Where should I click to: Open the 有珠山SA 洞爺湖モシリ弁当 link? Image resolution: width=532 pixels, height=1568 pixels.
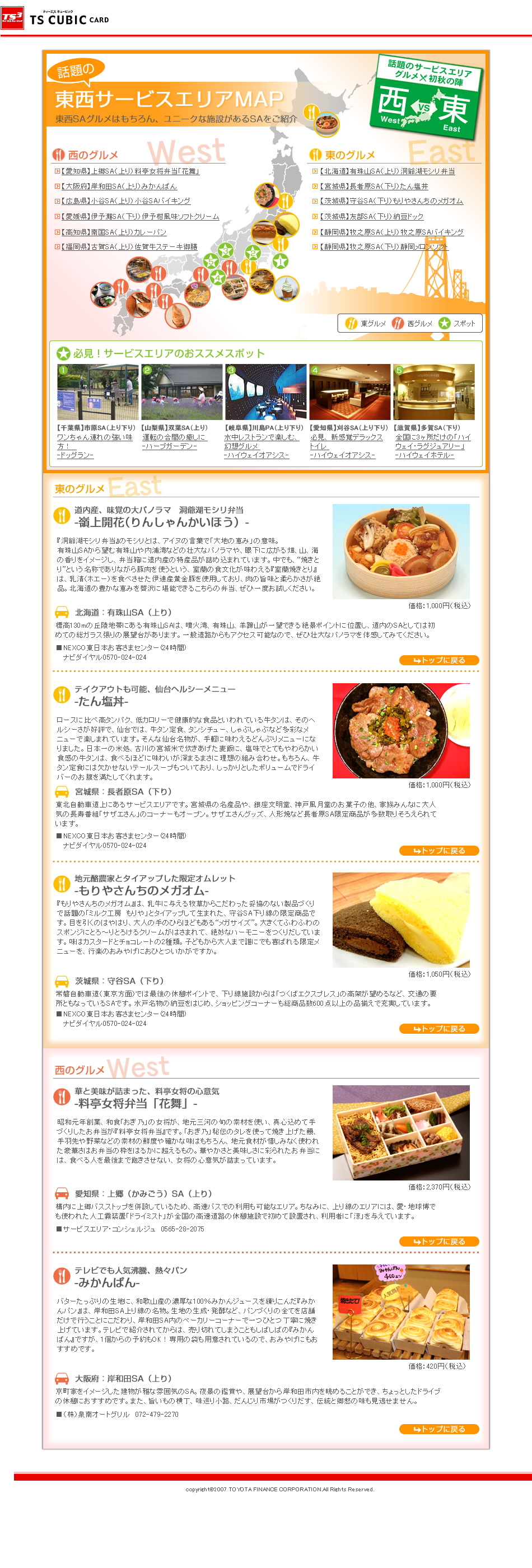(387, 172)
